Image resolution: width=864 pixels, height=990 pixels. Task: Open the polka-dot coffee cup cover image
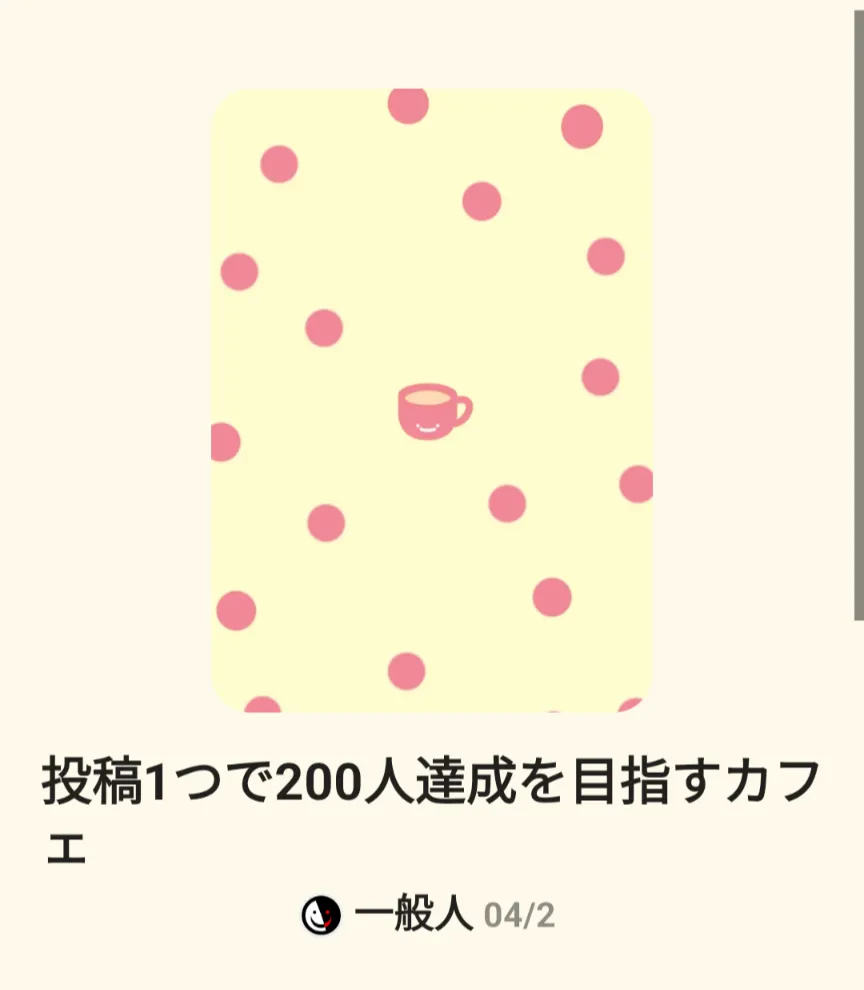point(431,400)
